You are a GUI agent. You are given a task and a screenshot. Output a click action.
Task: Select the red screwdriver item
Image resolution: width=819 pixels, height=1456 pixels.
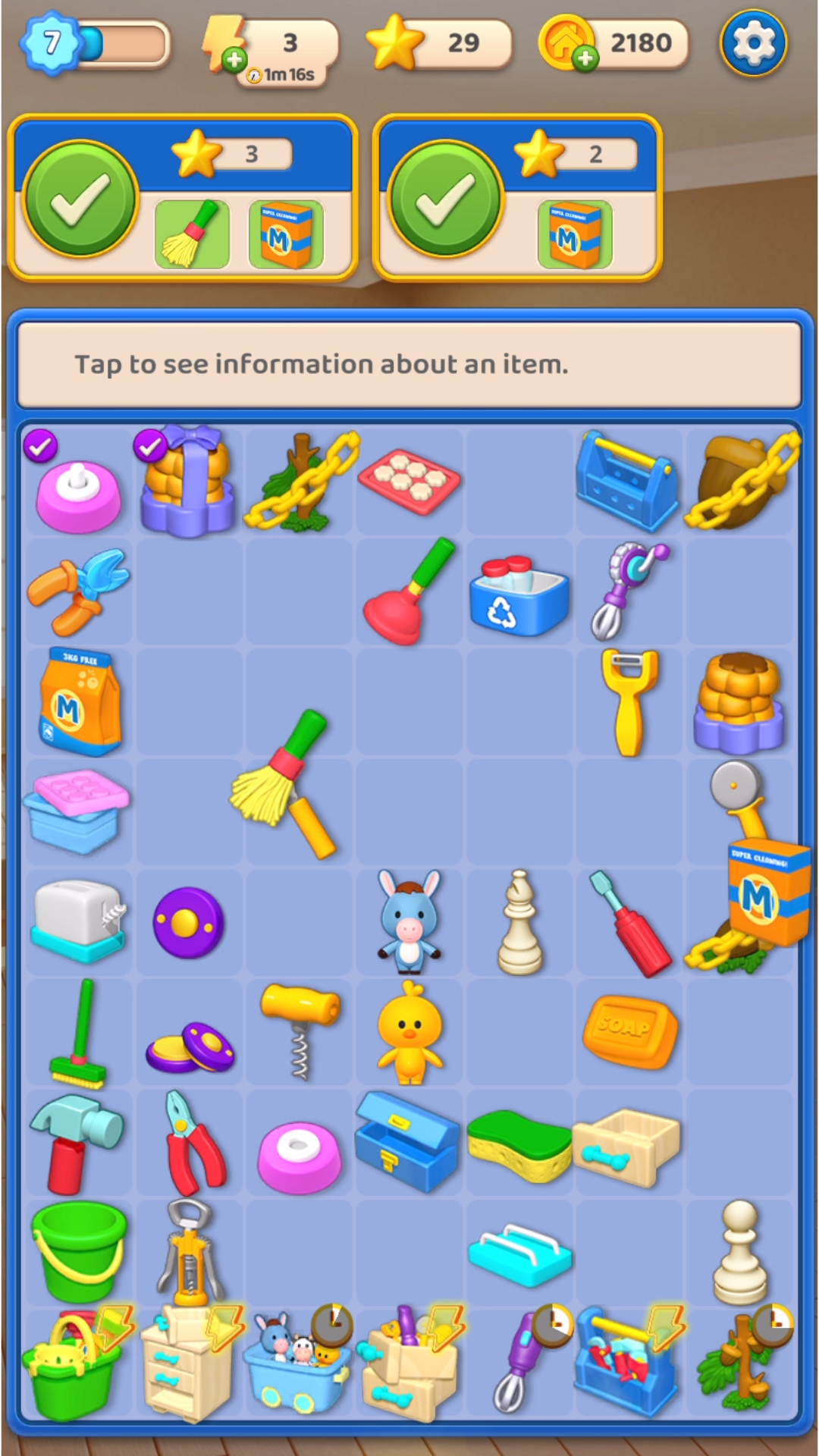[x=631, y=922]
